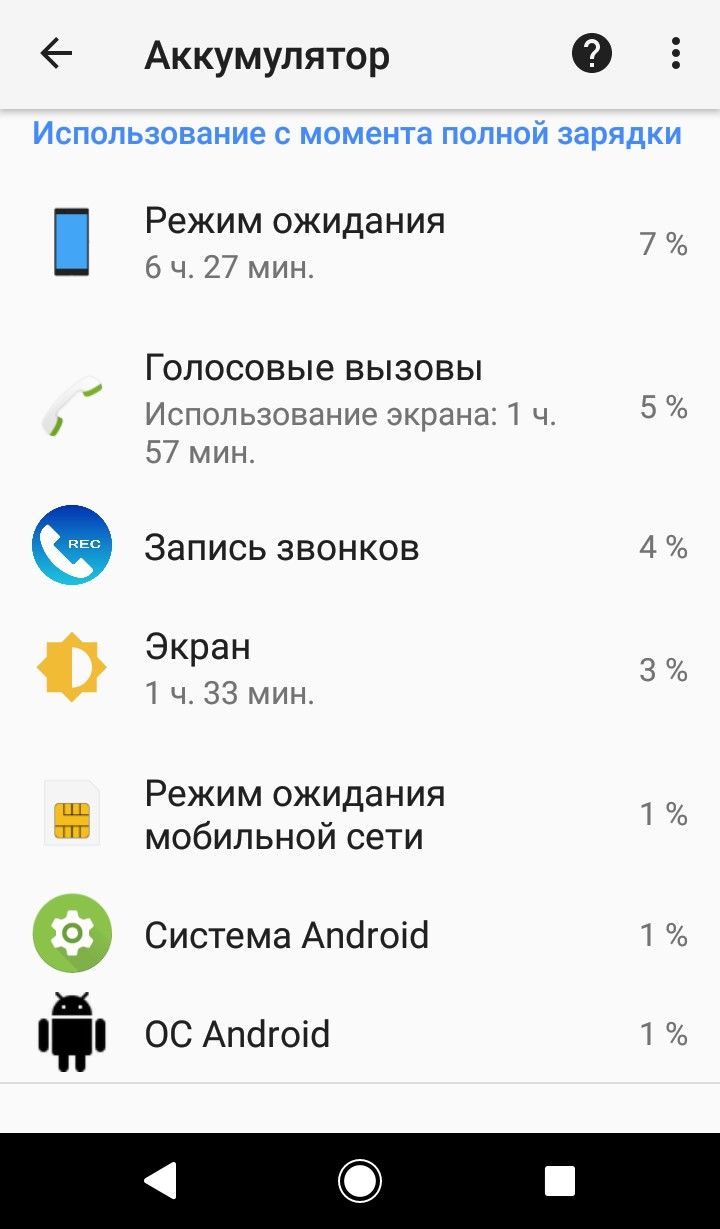Open the three-dot overflow menu

(676, 54)
